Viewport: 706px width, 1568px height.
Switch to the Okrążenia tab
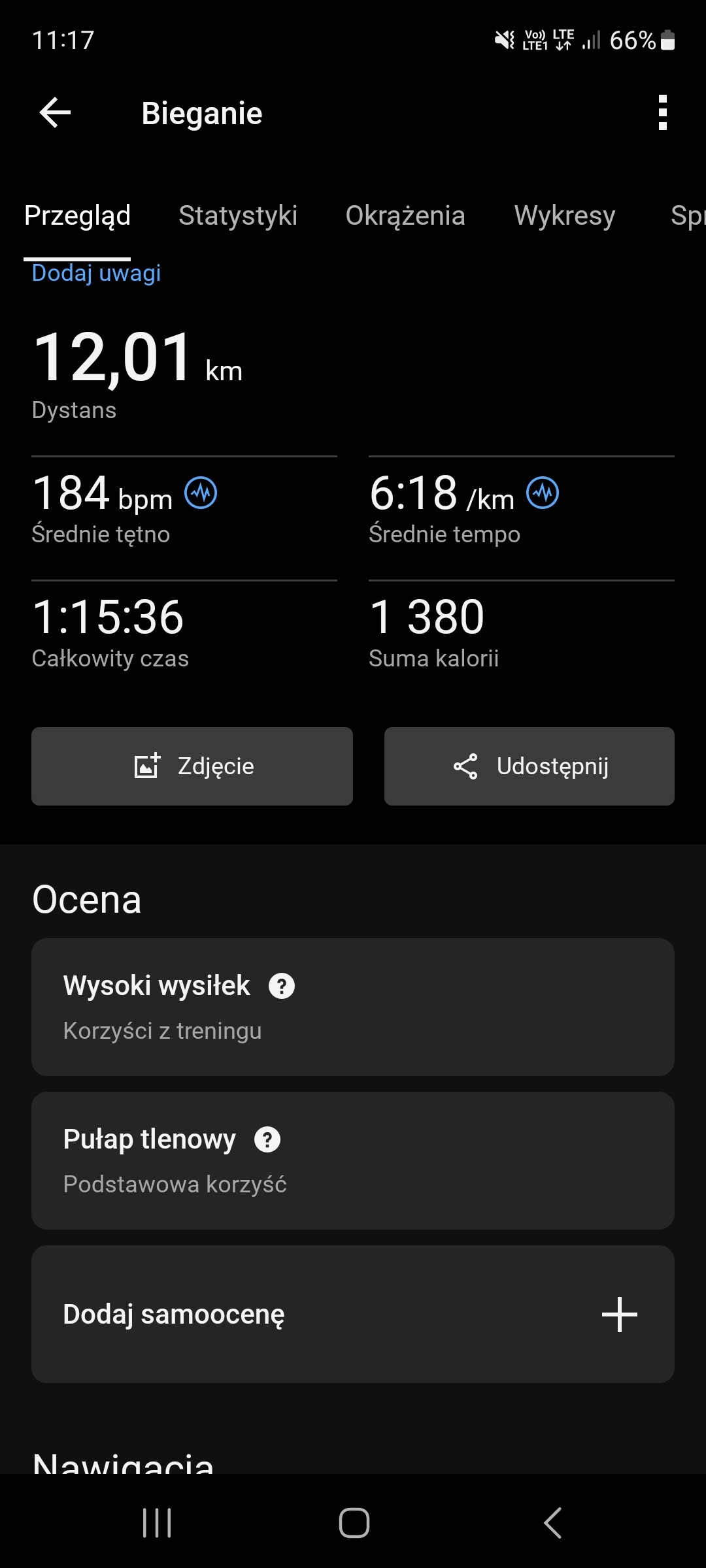click(x=405, y=216)
